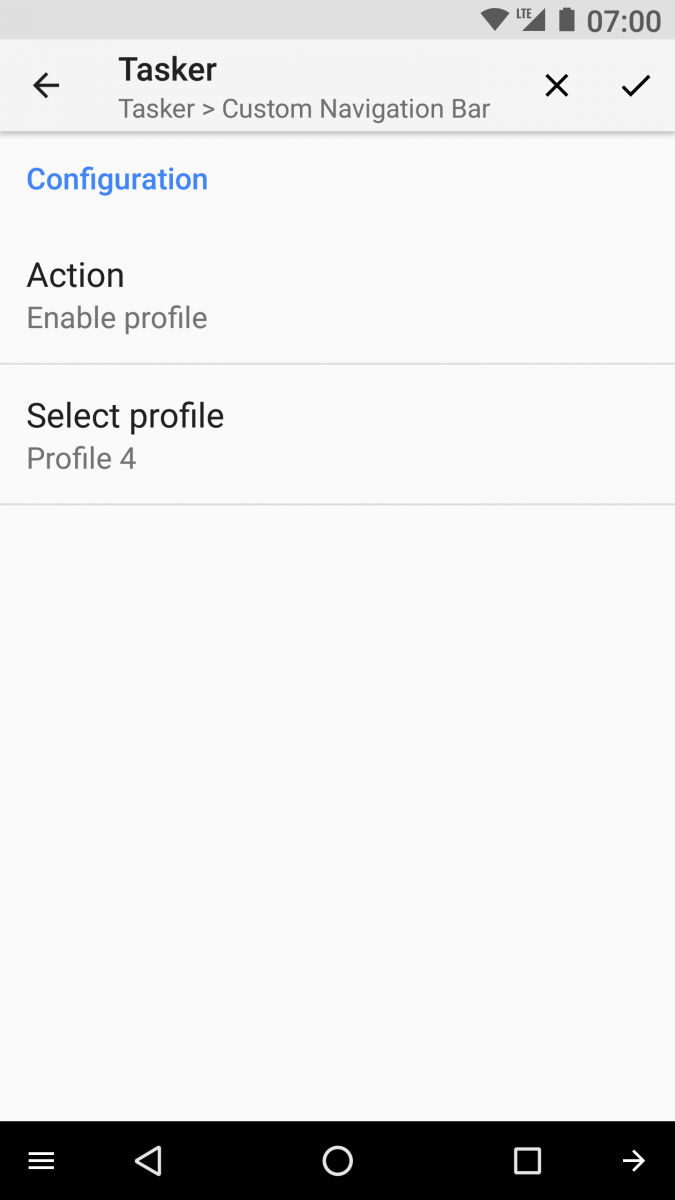Discard changes with the X icon
This screenshot has width=675, height=1200.
pos(557,86)
